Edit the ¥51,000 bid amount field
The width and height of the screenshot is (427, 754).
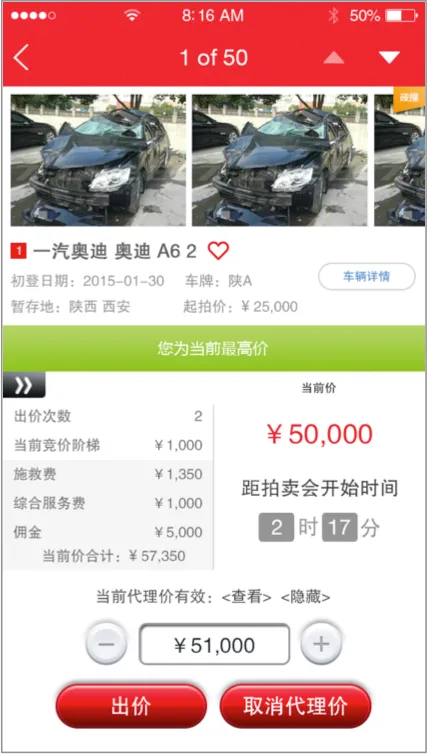[x=214, y=644]
